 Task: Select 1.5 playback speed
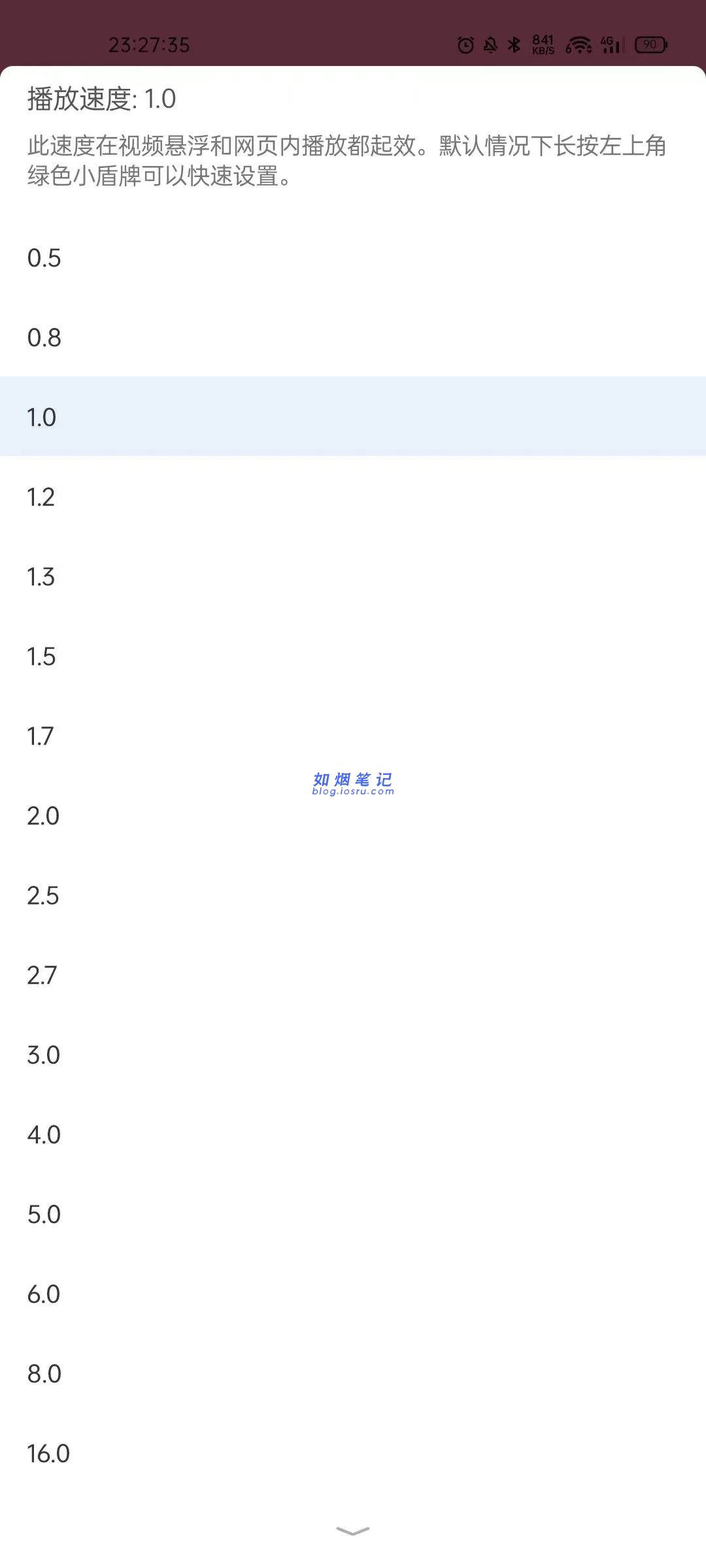click(353, 656)
